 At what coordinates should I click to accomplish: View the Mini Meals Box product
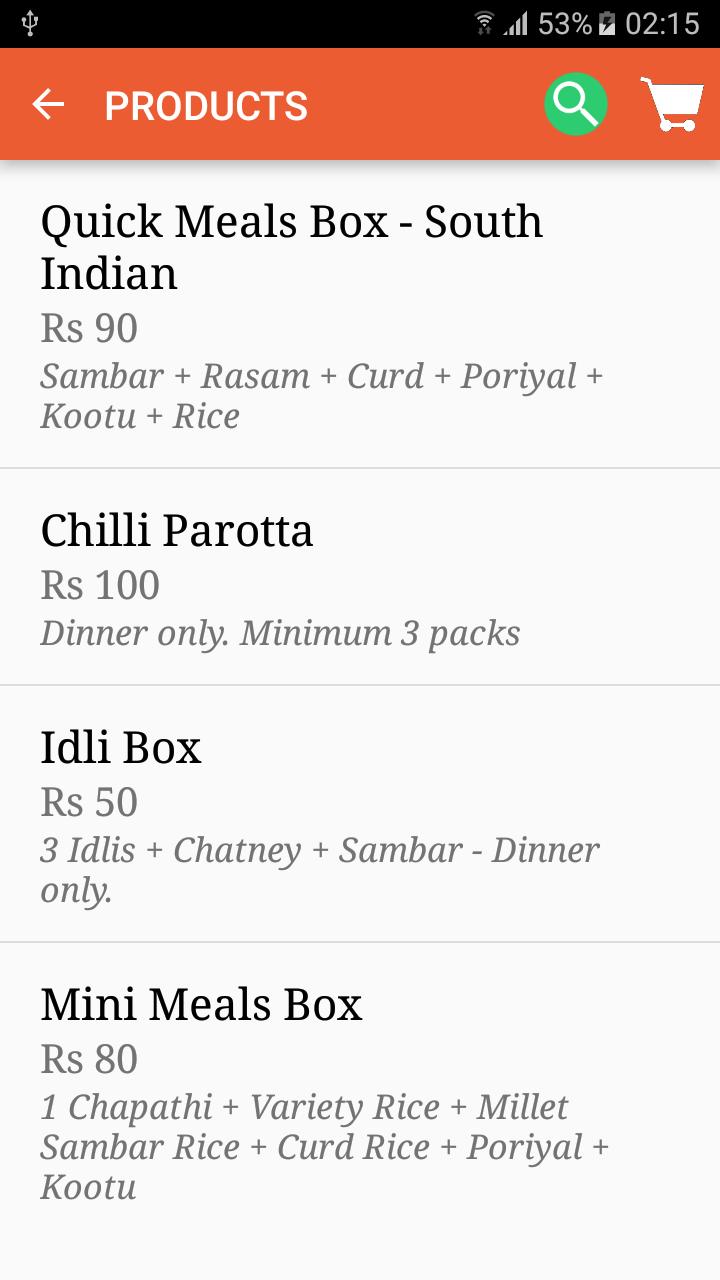[360, 1090]
